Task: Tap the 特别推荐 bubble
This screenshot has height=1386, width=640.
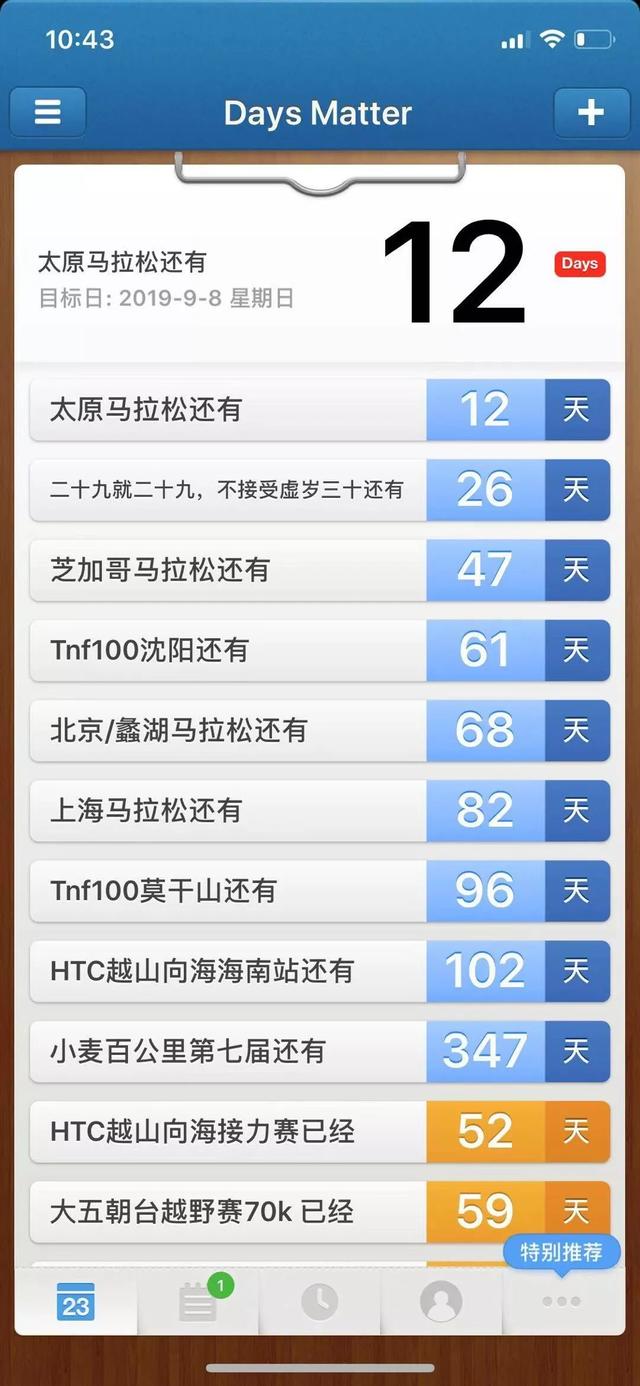Action: coord(562,1252)
